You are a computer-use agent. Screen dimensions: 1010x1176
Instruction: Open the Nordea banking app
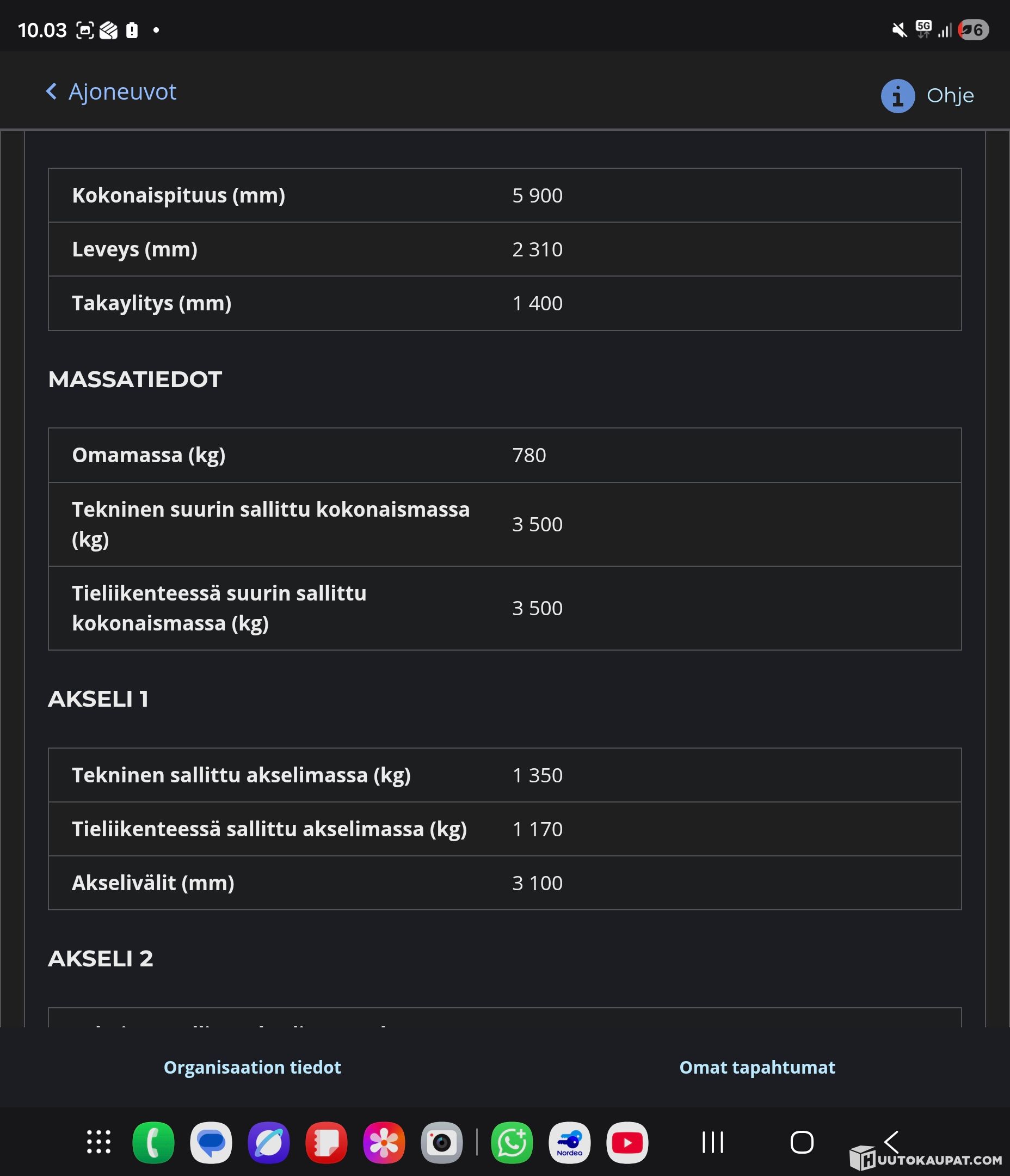569,1142
